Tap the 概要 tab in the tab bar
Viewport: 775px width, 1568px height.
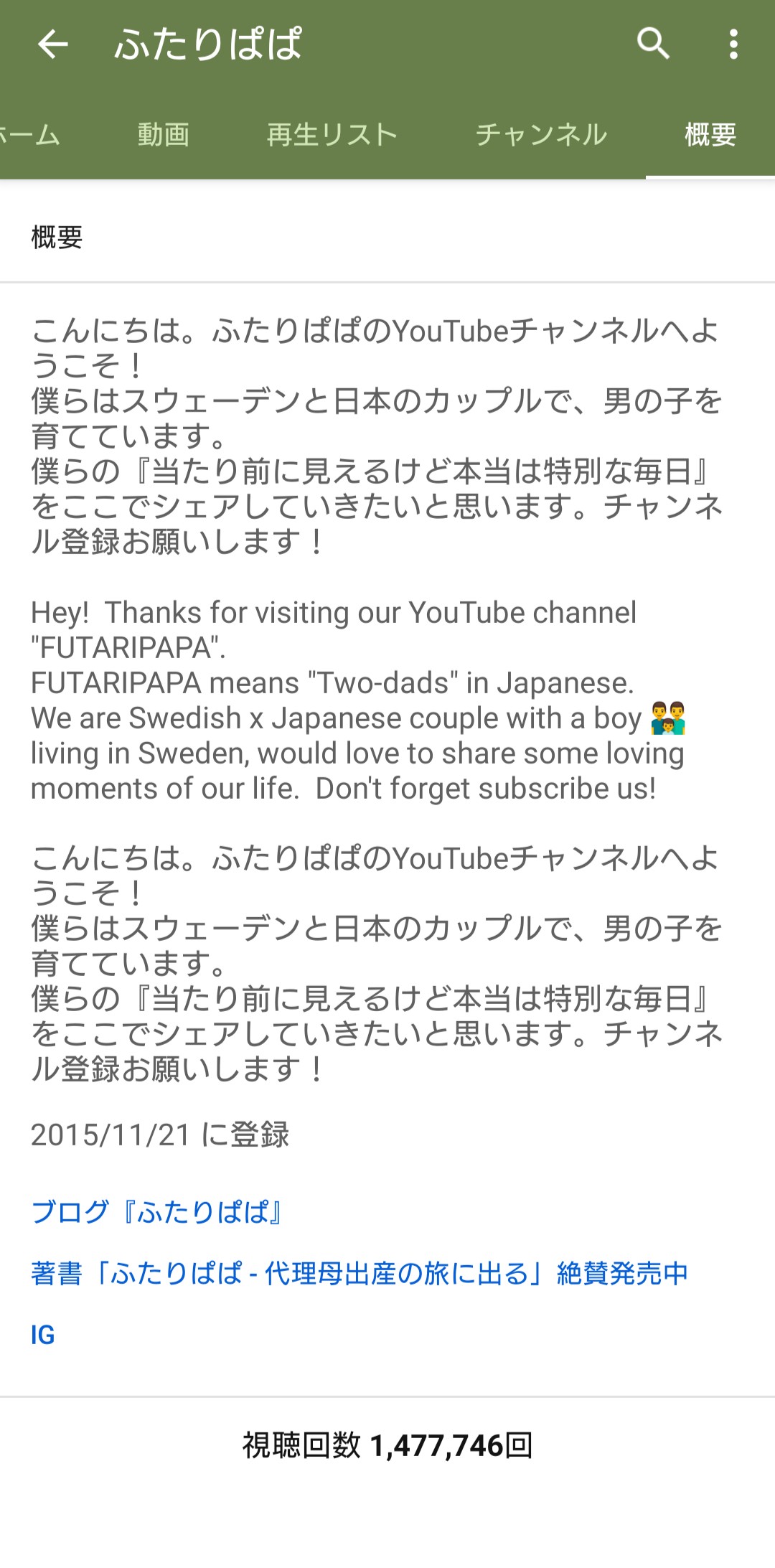point(710,134)
